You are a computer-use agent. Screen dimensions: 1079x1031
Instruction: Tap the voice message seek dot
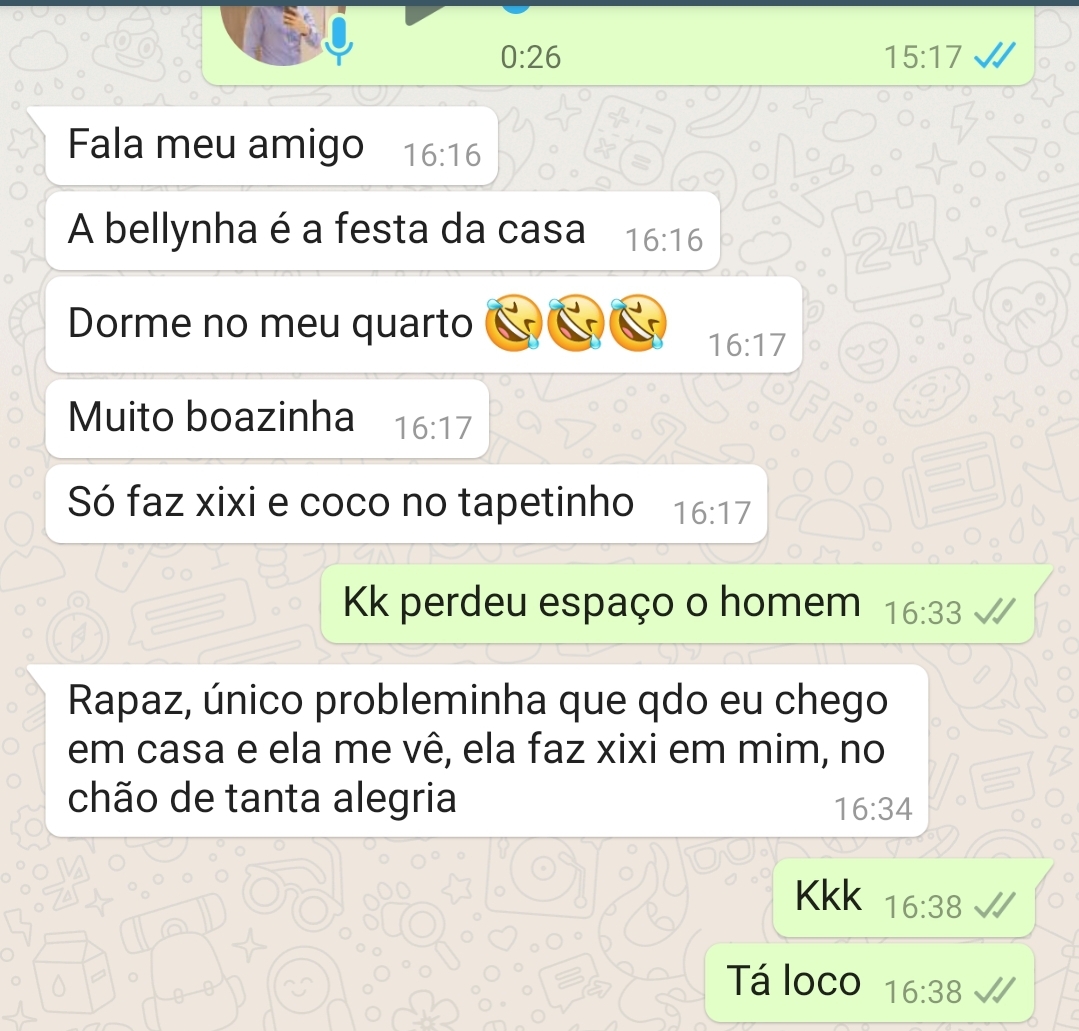pos(516,8)
